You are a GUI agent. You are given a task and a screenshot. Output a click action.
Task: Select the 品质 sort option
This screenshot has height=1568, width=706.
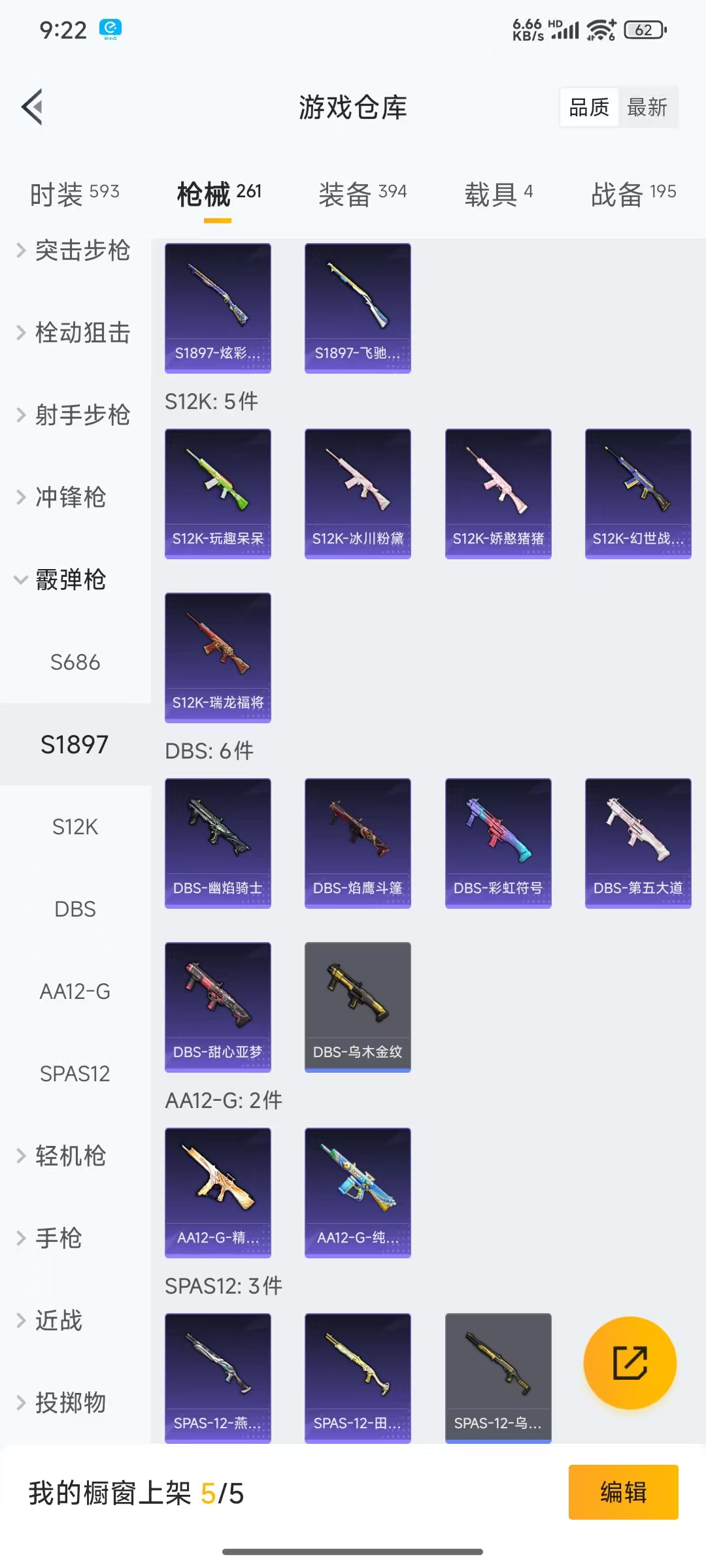click(x=588, y=107)
